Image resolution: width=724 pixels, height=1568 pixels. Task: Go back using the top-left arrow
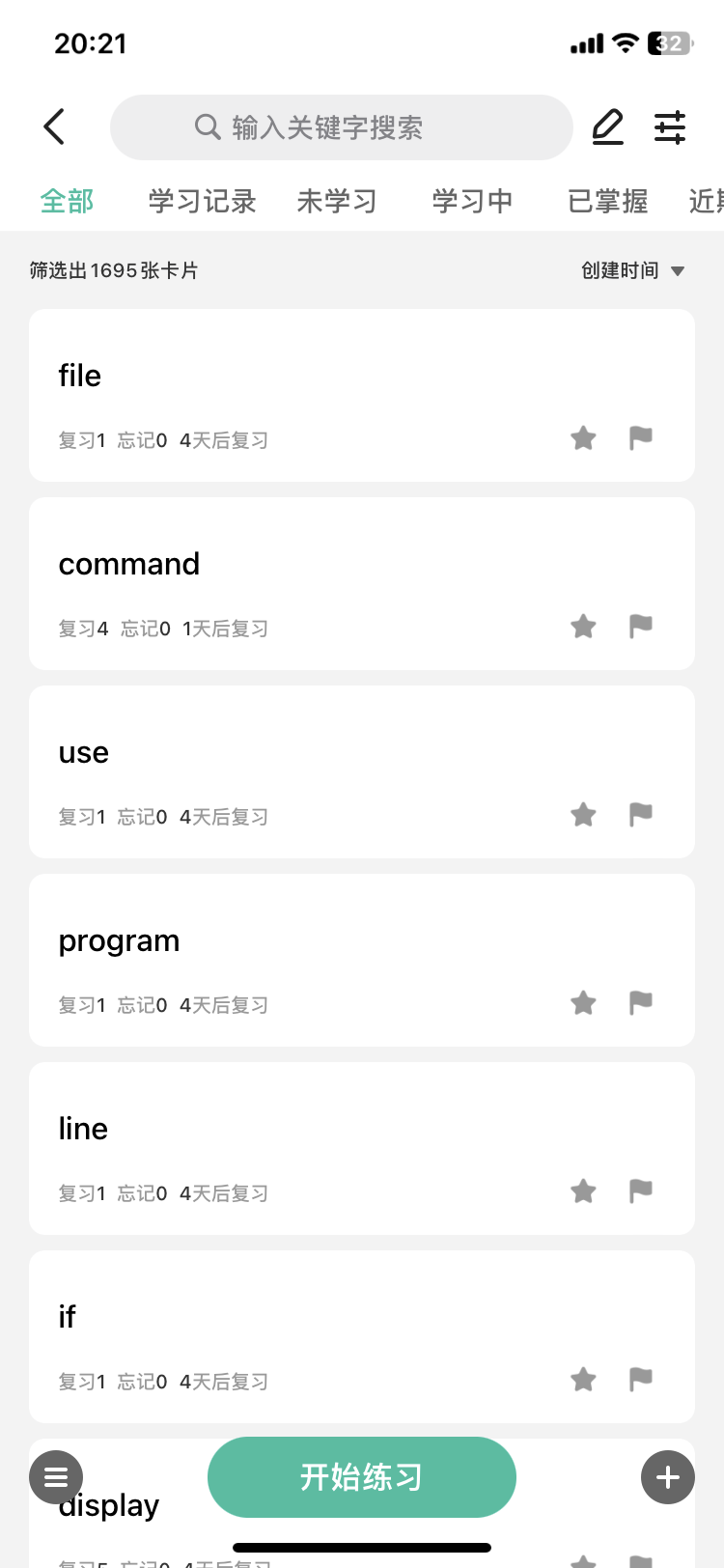pos(54,126)
